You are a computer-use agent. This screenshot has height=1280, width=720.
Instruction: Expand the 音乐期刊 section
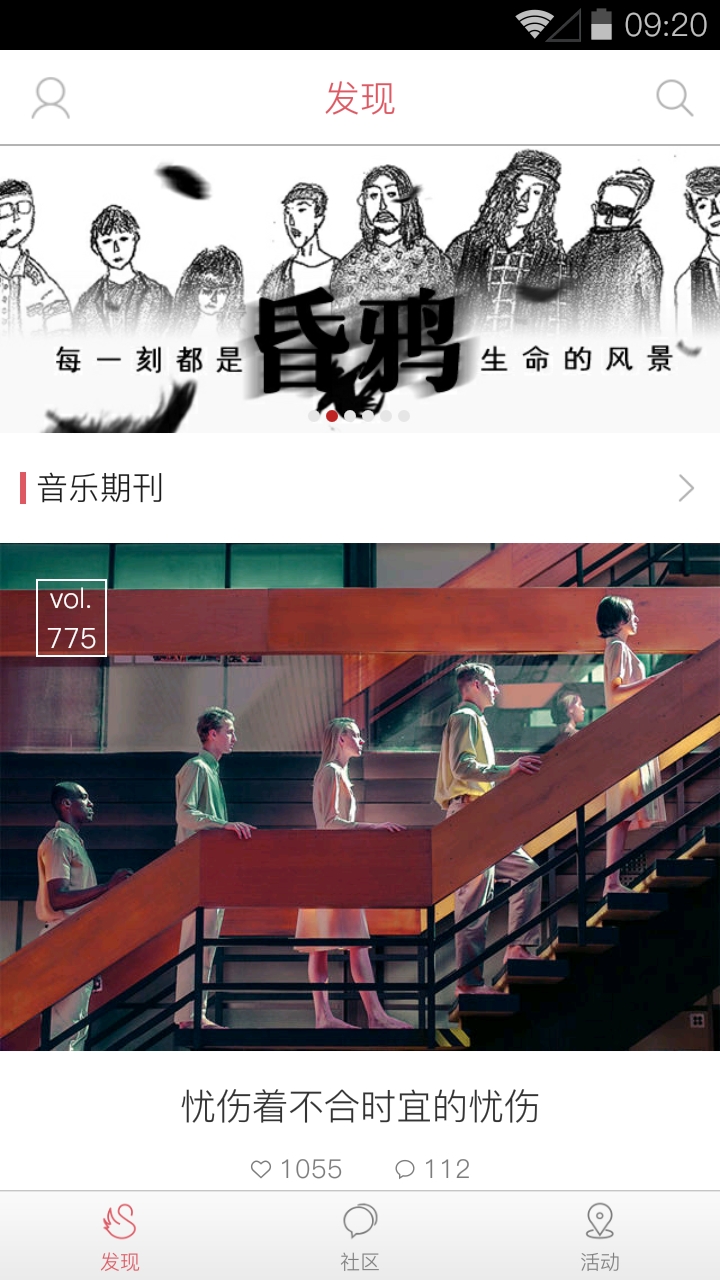tap(685, 488)
